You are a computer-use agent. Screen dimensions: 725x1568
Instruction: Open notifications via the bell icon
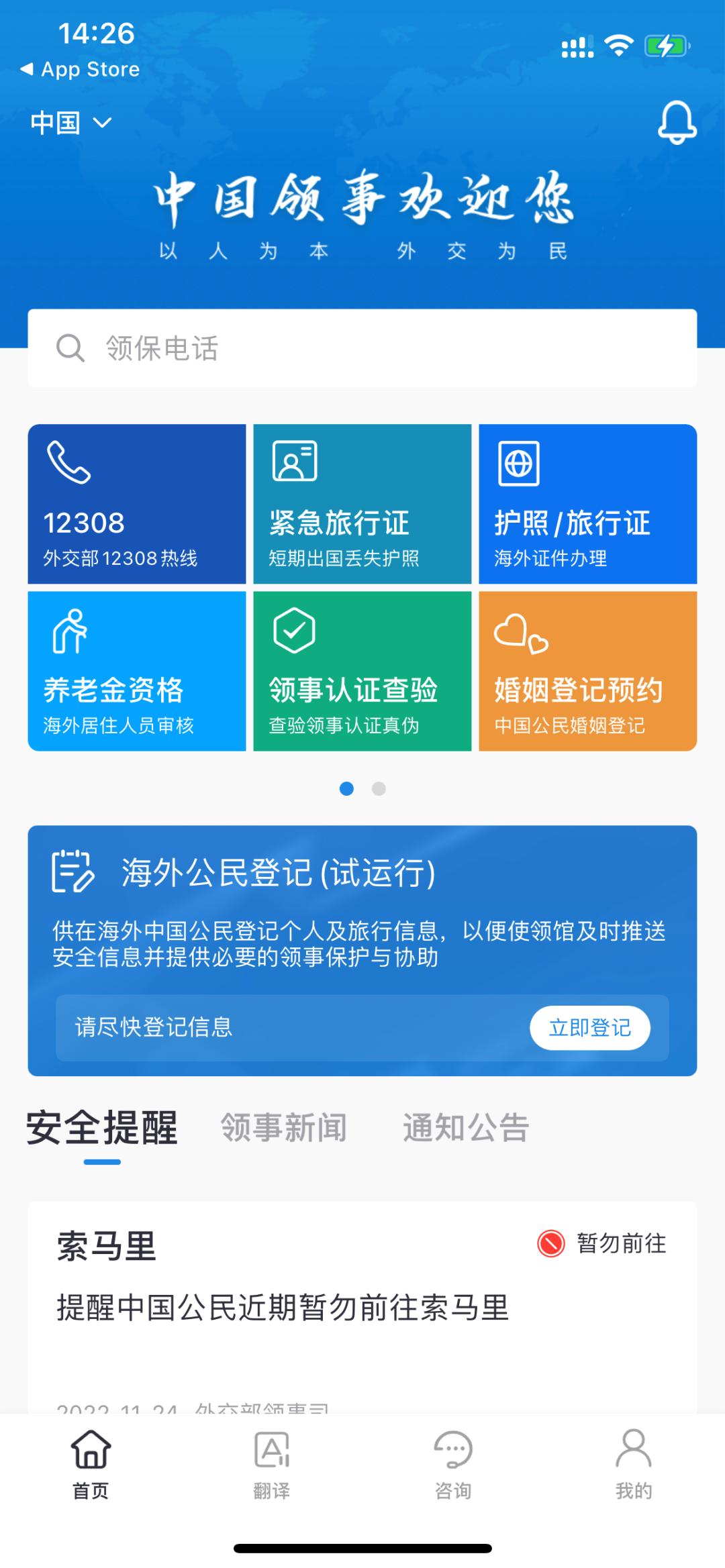coord(676,124)
